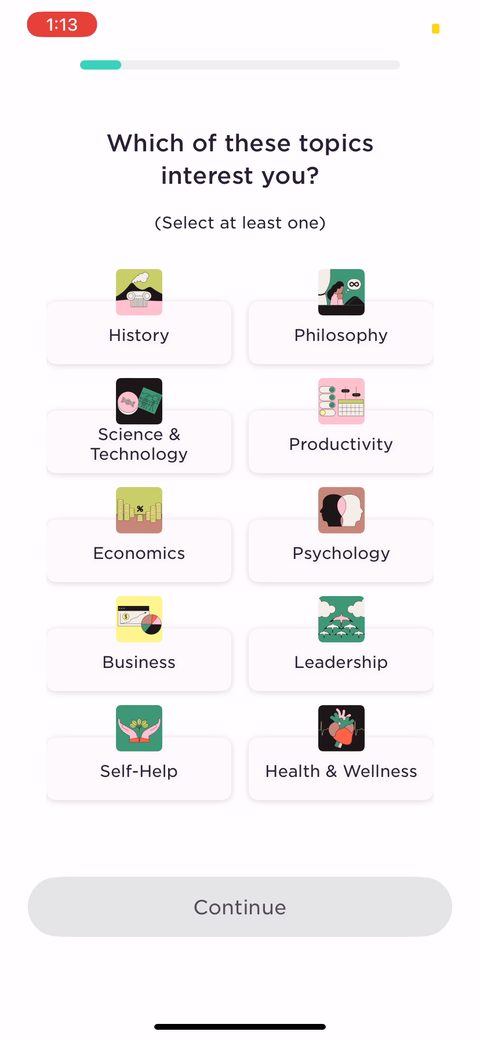Tap the Economics topic card
This screenshot has width=480, height=1039.
(x=139, y=550)
